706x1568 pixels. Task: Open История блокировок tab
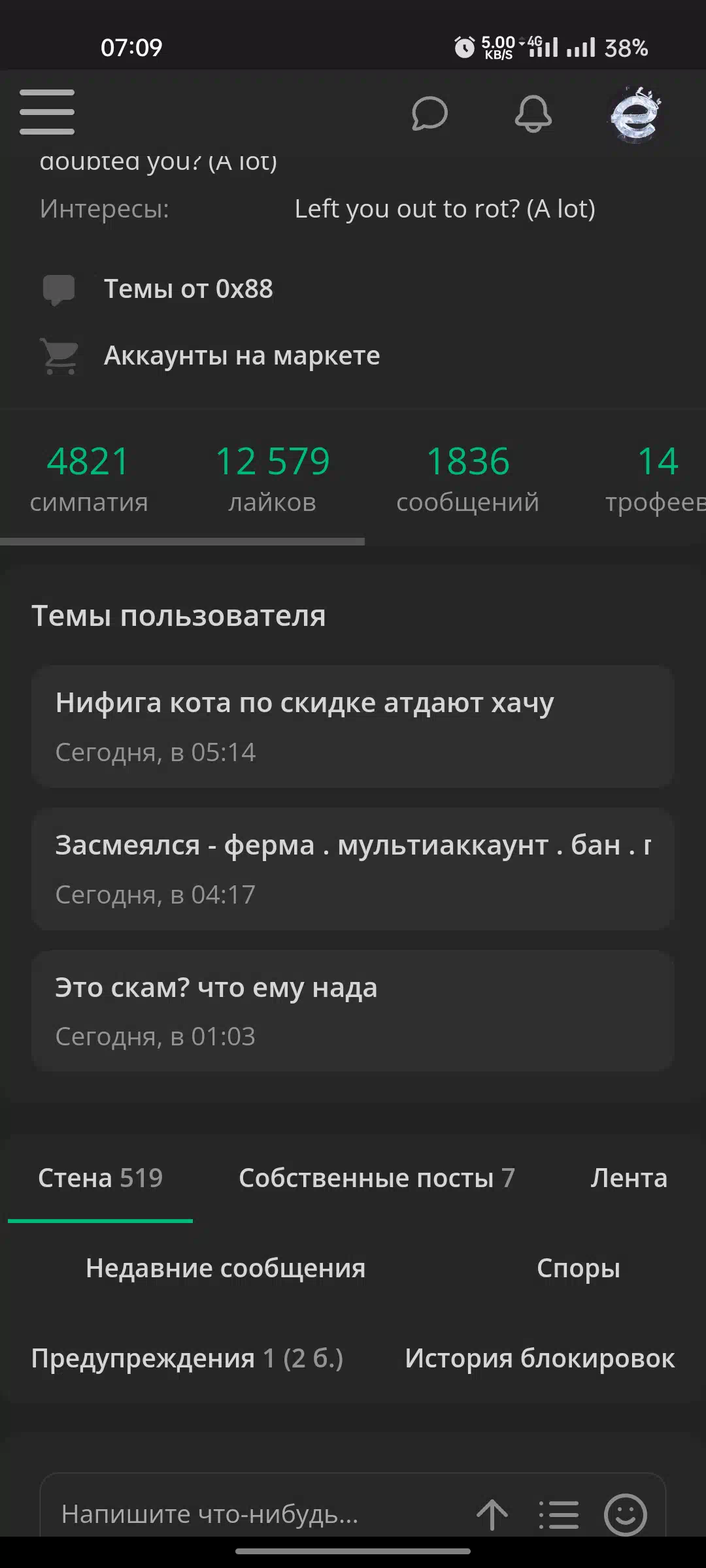click(540, 1359)
